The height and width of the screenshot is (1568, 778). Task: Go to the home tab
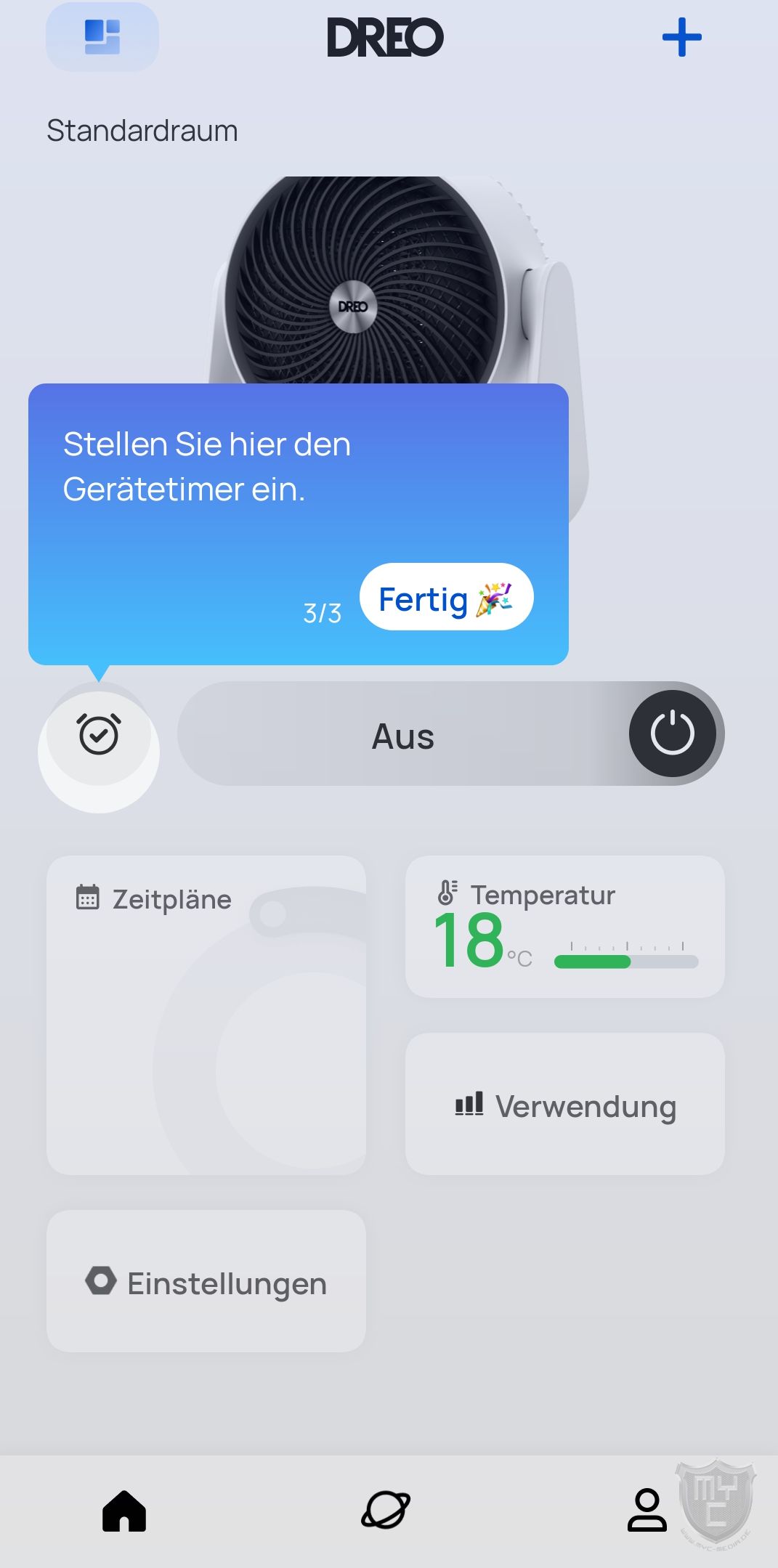[124, 1511]
